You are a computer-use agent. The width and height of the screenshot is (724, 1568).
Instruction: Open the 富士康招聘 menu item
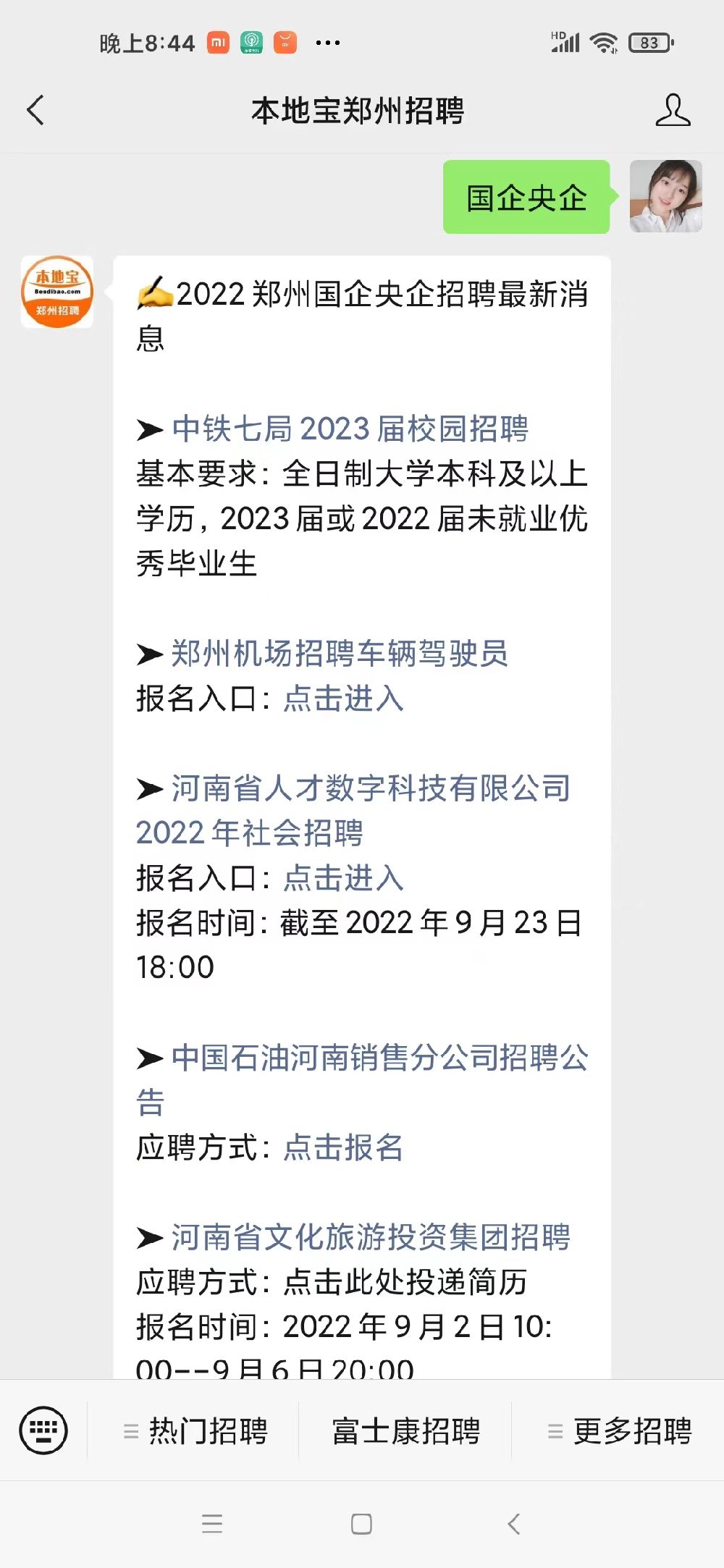point(405,1431)
